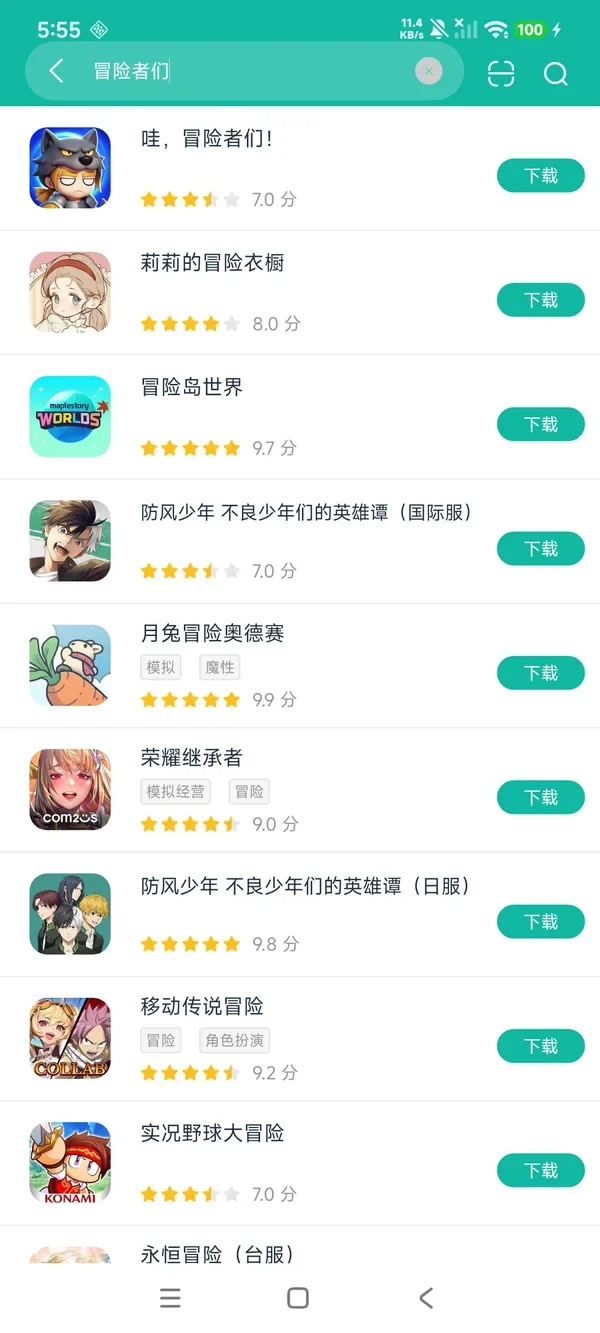This screenshot has height=1333, width=600.
Task: Download 莉莉的冒险衣橱
Action: click(x=541, y=300)
